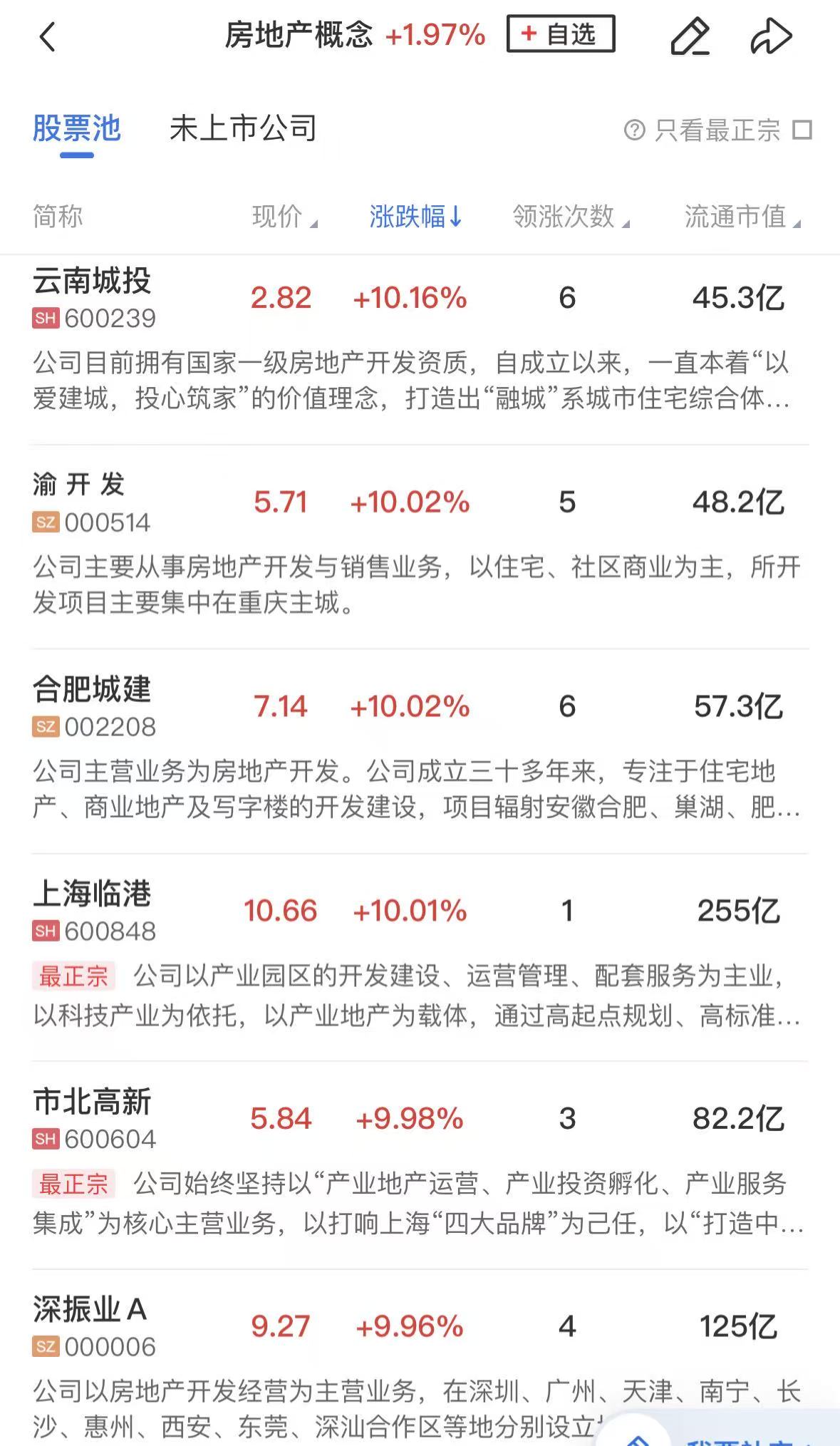Tap the SZ exchange badge next to 000514
Image resolution: width=840 pixels, height=1446 pixels.
pos(44,522)
